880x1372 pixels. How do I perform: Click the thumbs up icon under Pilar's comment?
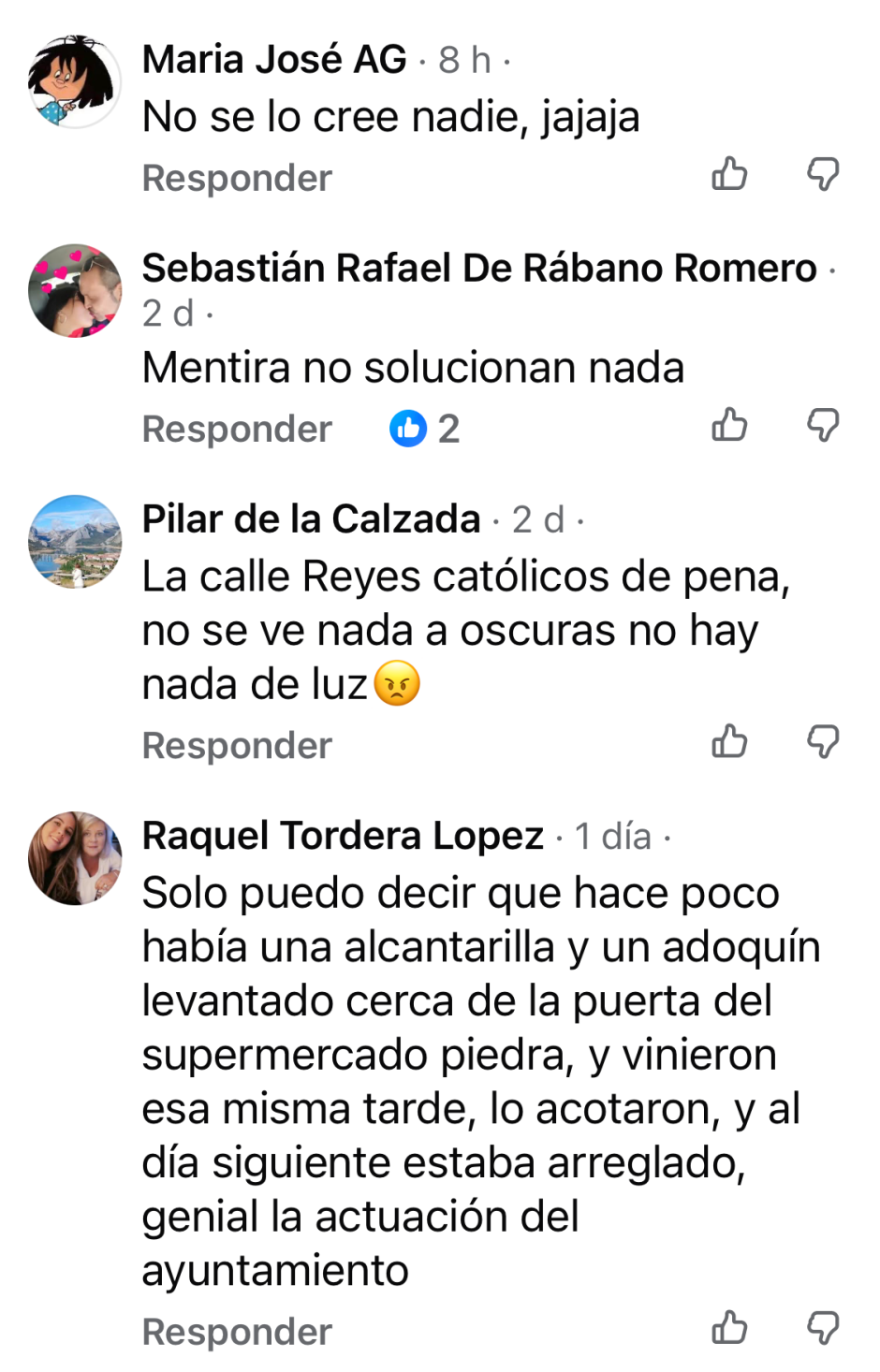pyautogui.click(x=731, y=742)
